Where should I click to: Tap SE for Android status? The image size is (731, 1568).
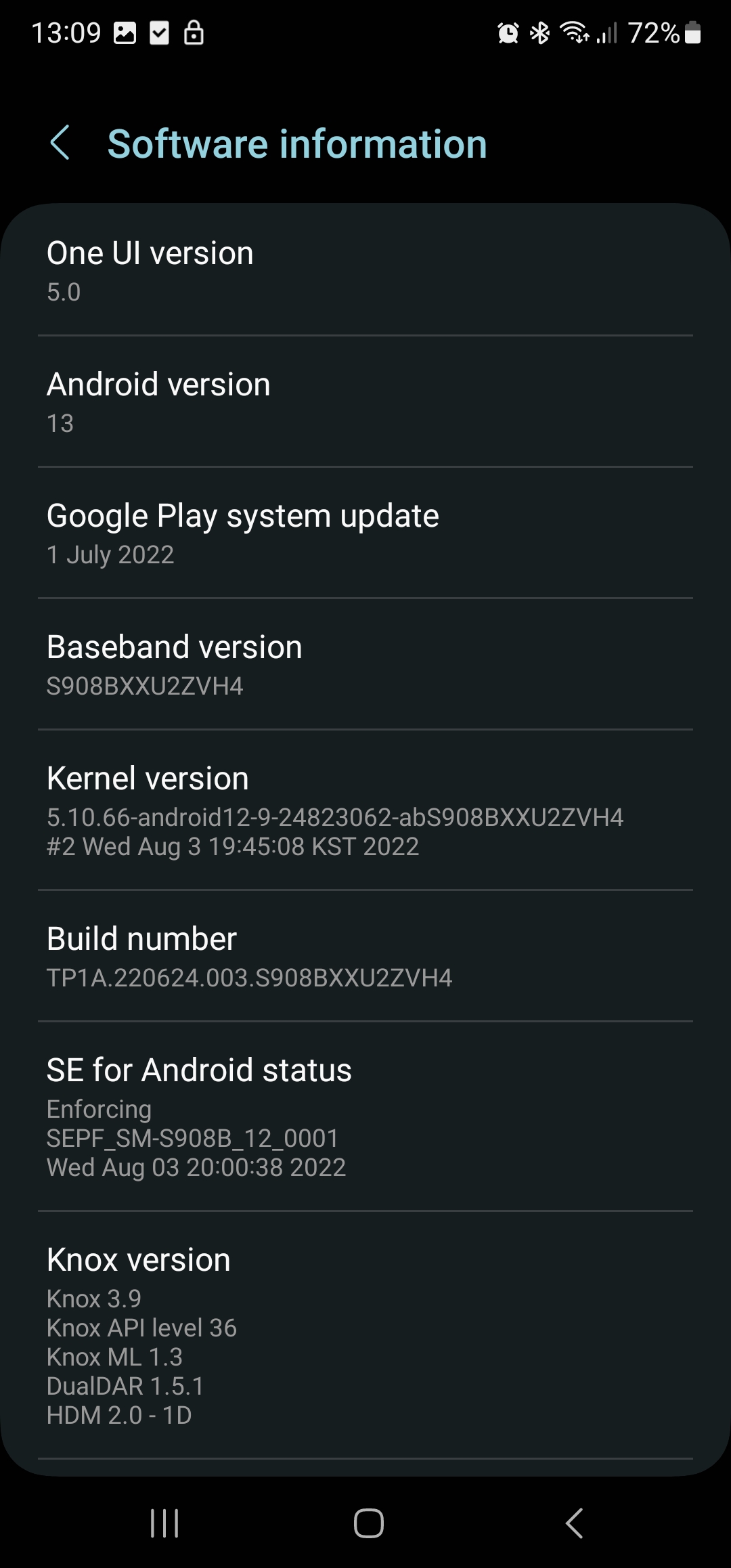click(x=365, y=1116)
